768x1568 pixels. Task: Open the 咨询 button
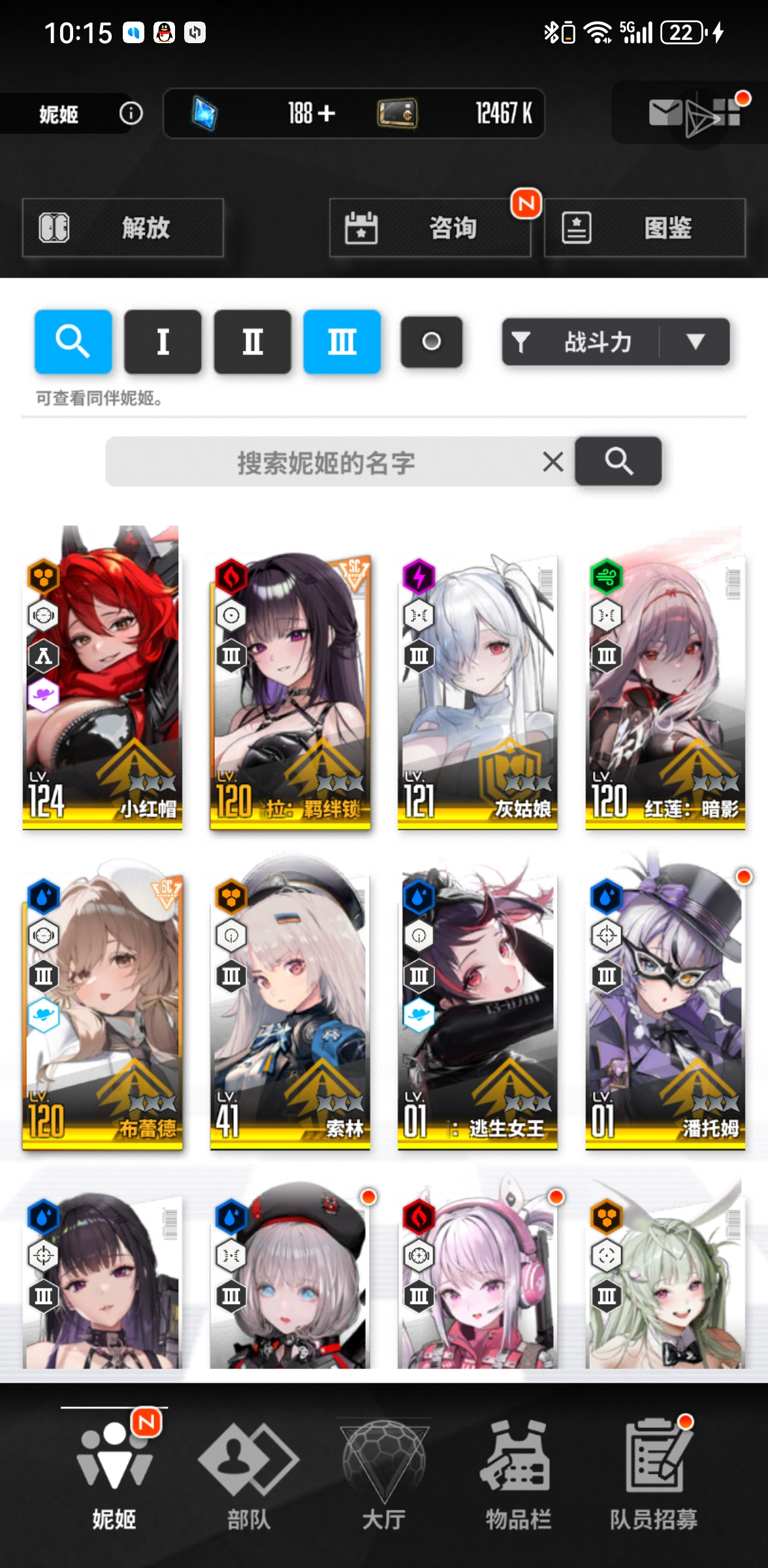click(x=430, y=228)
